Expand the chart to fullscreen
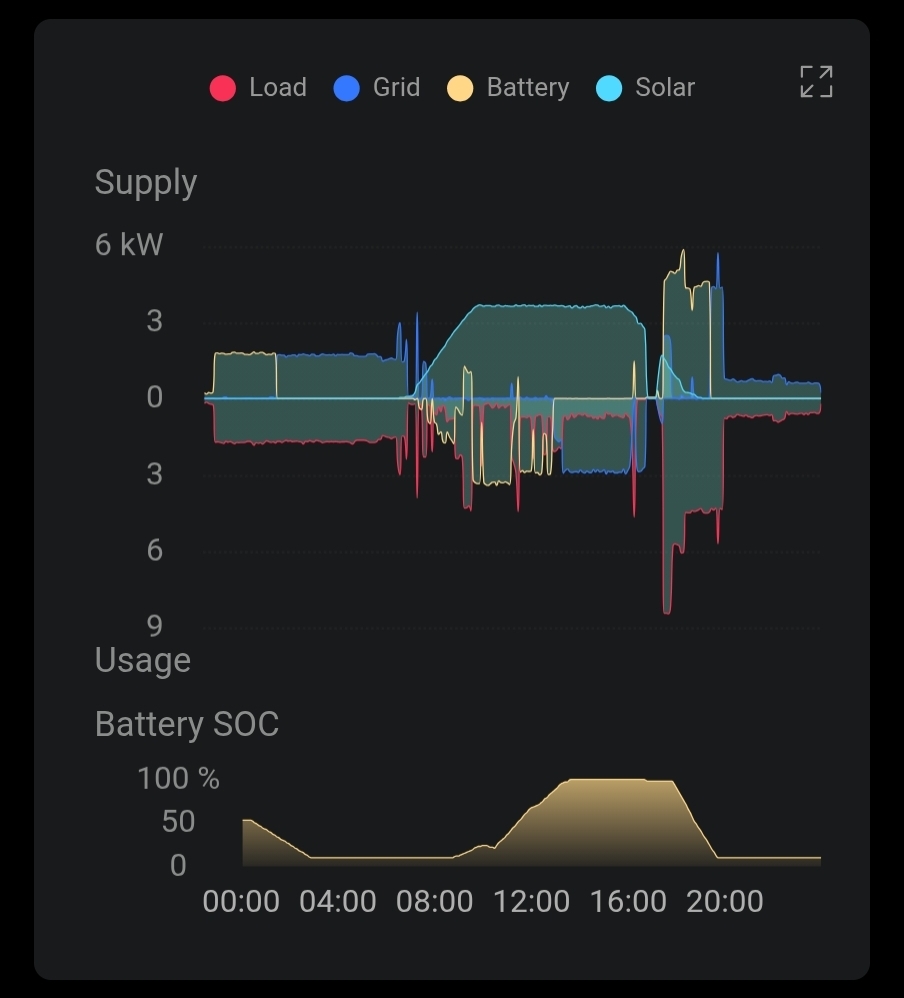The width and height of the screenshot is (904, 998). (816, 82)
